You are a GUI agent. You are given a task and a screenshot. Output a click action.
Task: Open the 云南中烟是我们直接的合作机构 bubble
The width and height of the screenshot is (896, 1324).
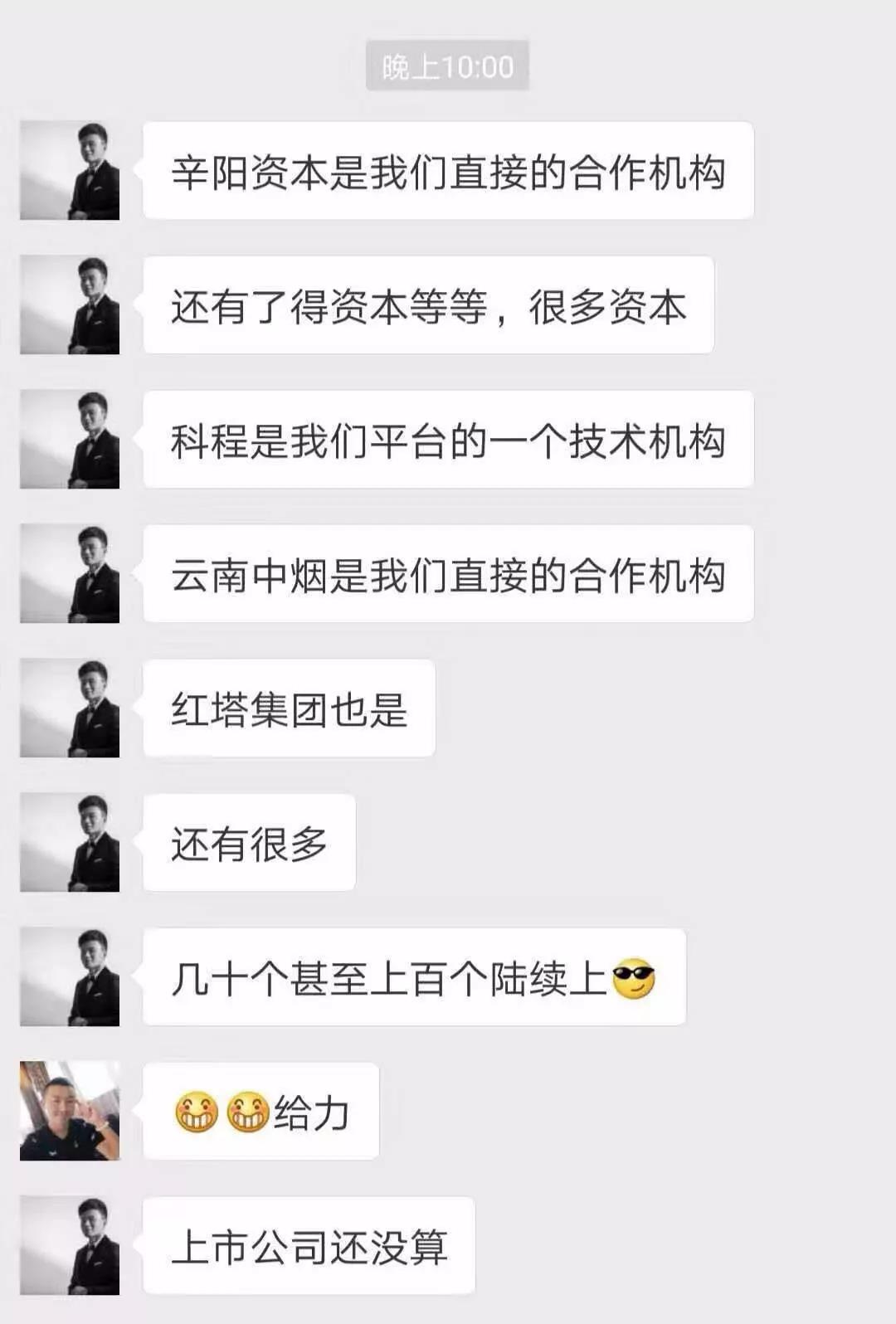click(452, 574)
